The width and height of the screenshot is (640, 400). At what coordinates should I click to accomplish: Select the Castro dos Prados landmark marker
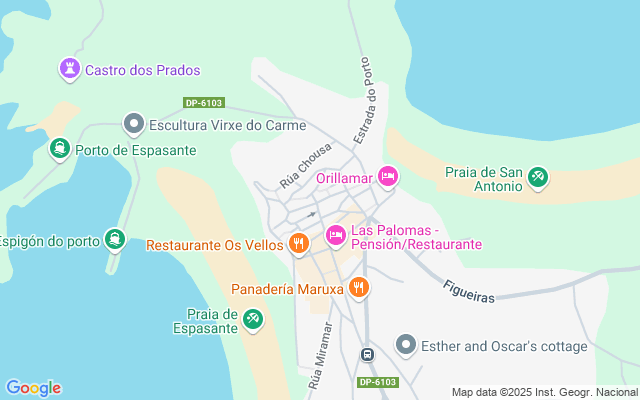[x=69, y=70]
